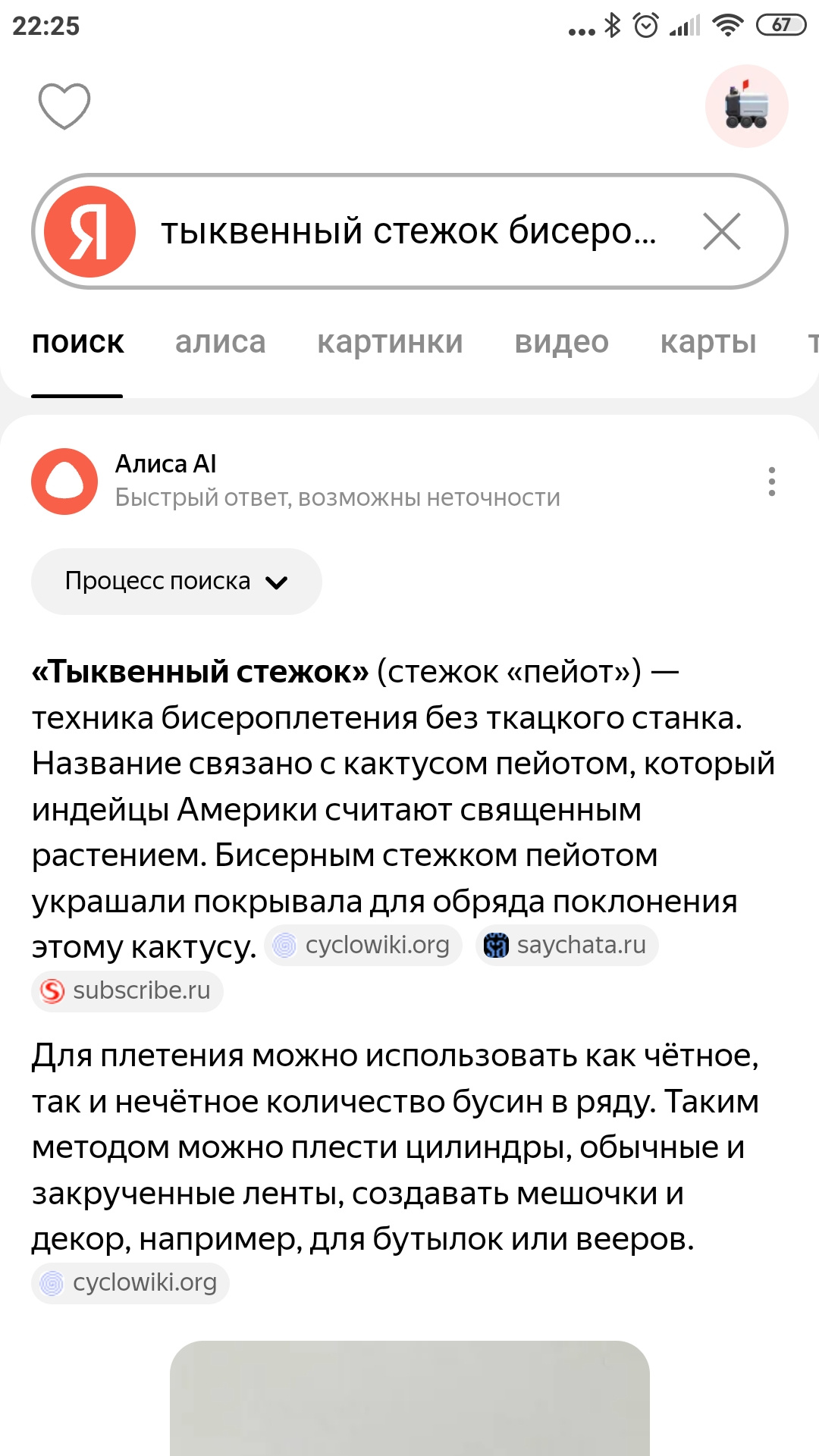The width and height of the screenshot is (819, 1456).
Task: Expand the Процесс поиска dropdown
Action: [x=176, y=582]
